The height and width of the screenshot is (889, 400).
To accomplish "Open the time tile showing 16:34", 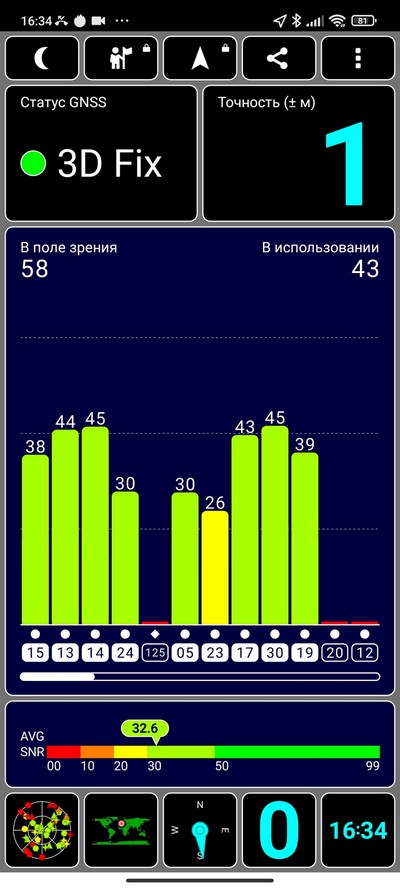I will (x=358, y=830).
